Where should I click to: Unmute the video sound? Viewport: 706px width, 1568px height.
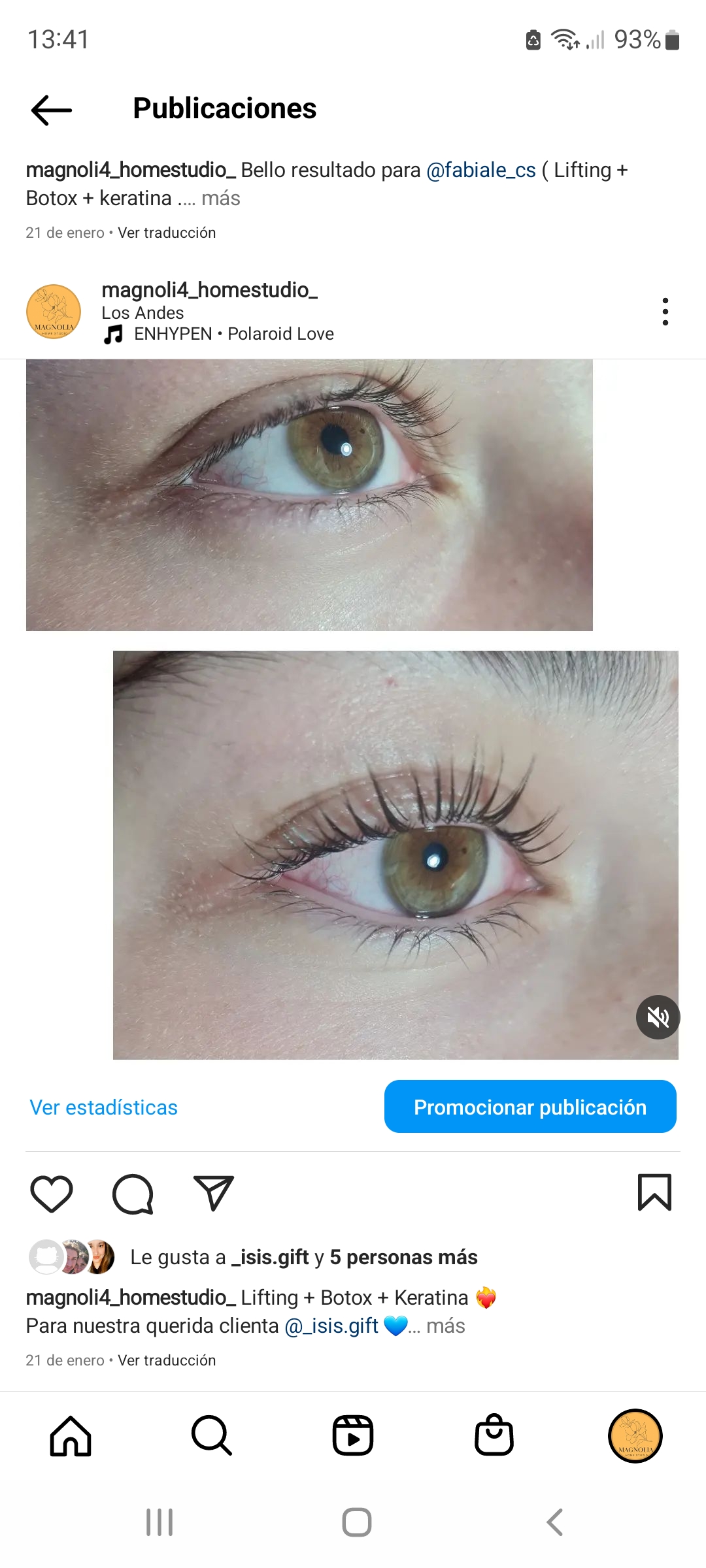[658, 1017]
